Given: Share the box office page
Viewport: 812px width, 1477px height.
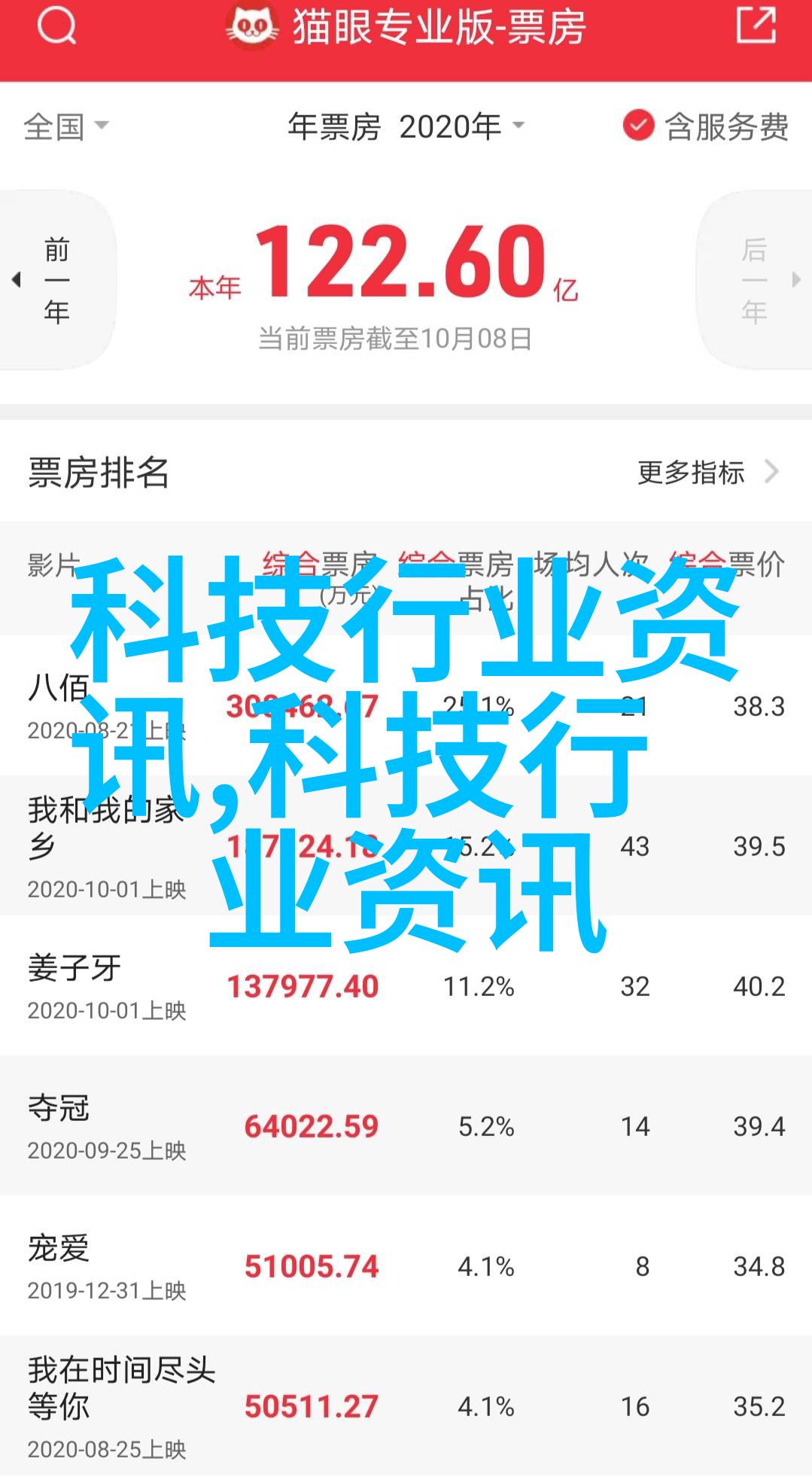Looking at the screenshot, I should pyautogui.click(x=755, y=26).
